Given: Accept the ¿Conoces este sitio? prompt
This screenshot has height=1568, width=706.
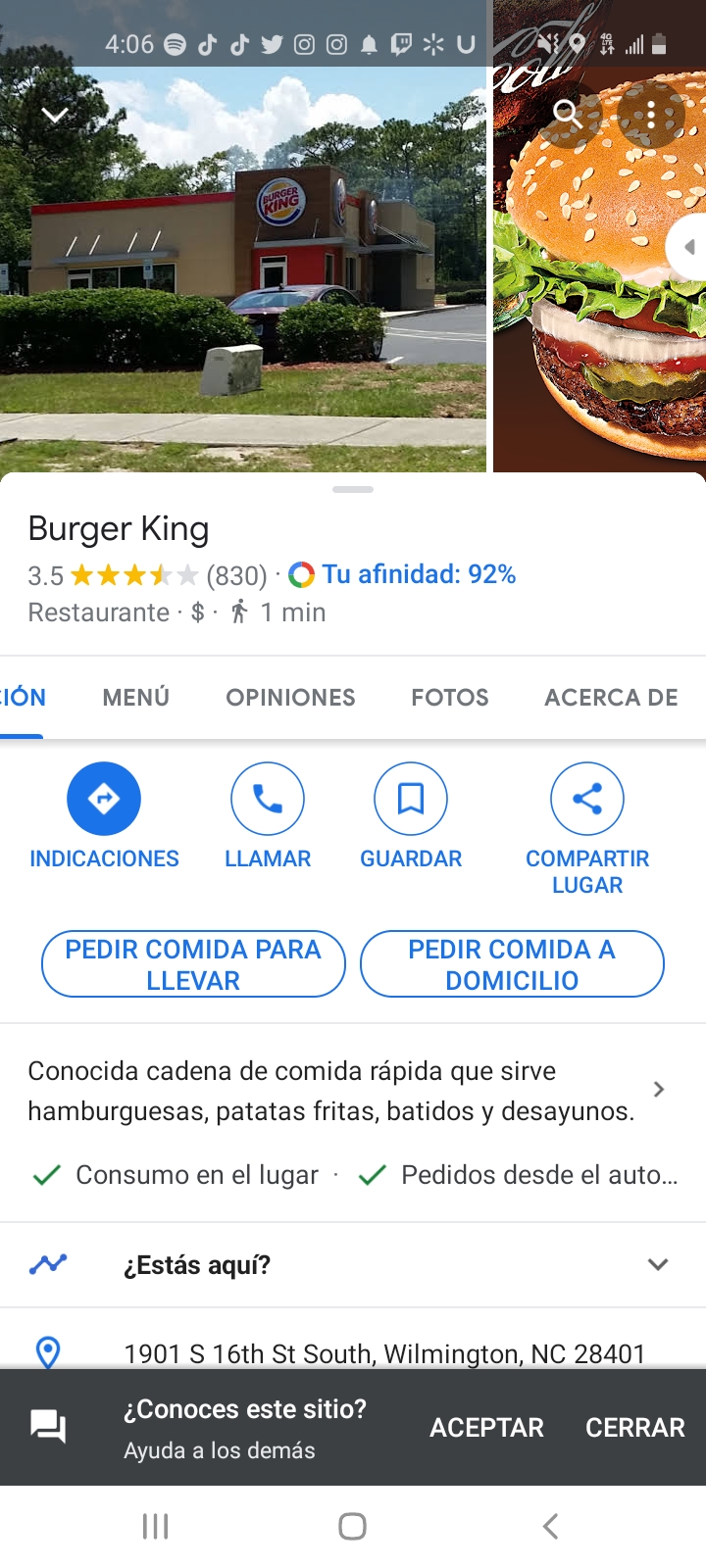Looking at the screenshot, I should point(486,1428).
